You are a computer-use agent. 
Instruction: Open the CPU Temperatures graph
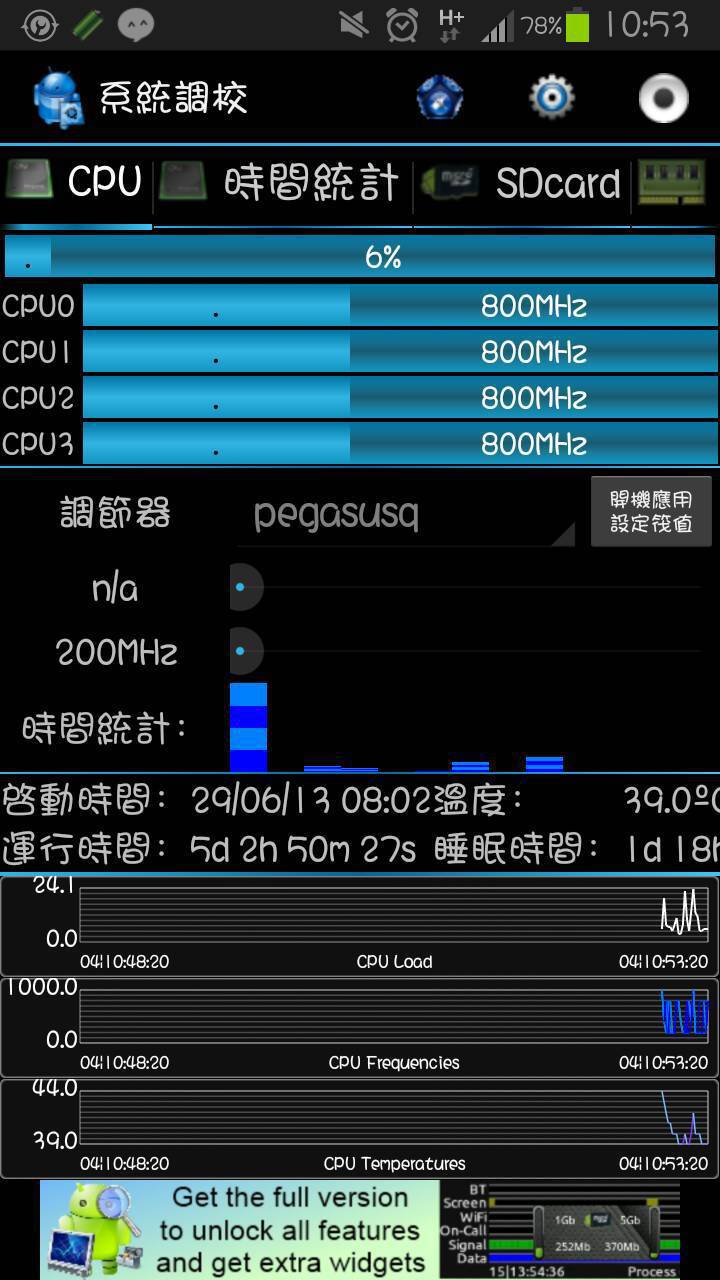click(x=360, y=1128)
